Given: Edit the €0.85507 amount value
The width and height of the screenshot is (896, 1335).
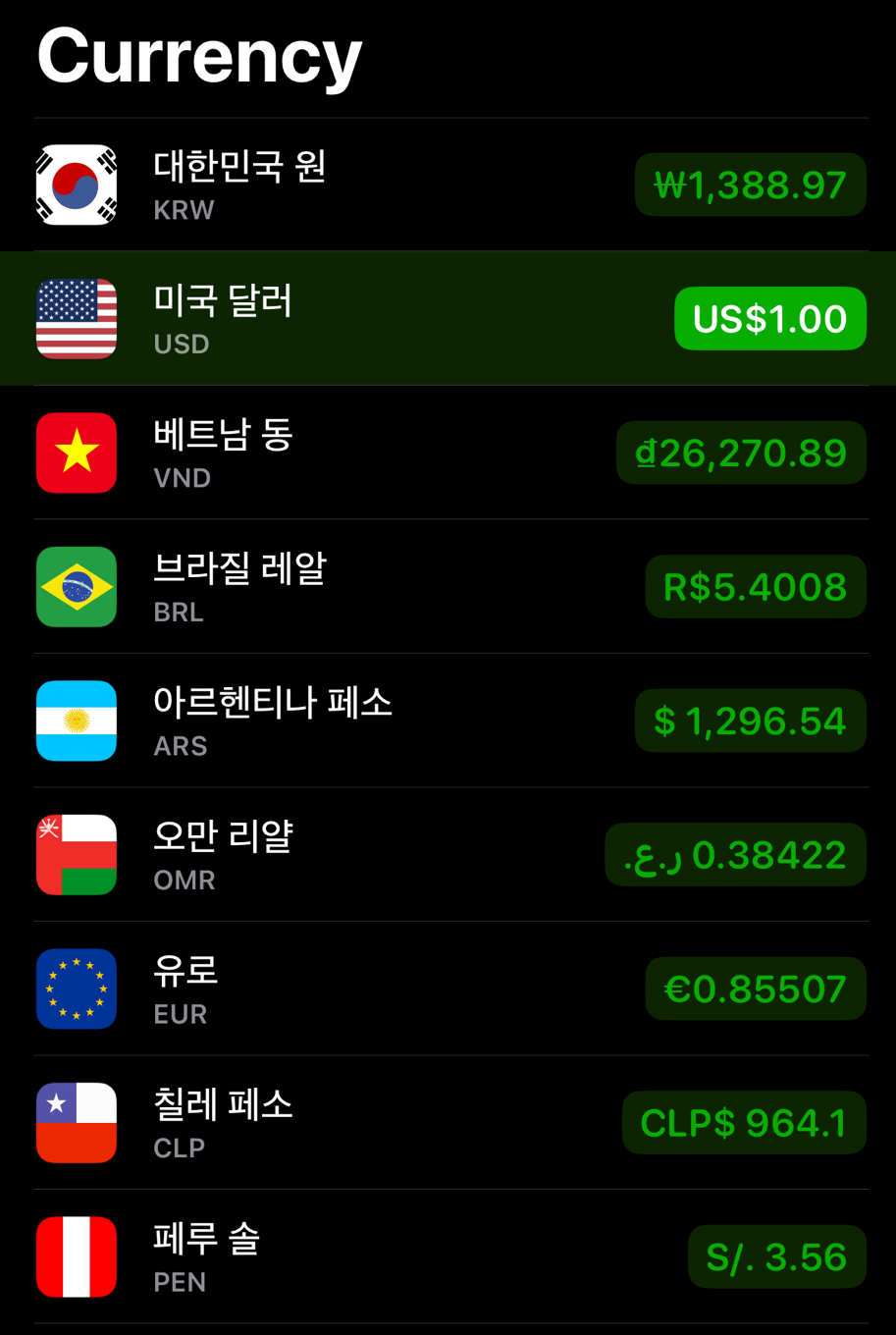Looking at the screenshot, I should (x=756, y=988).
